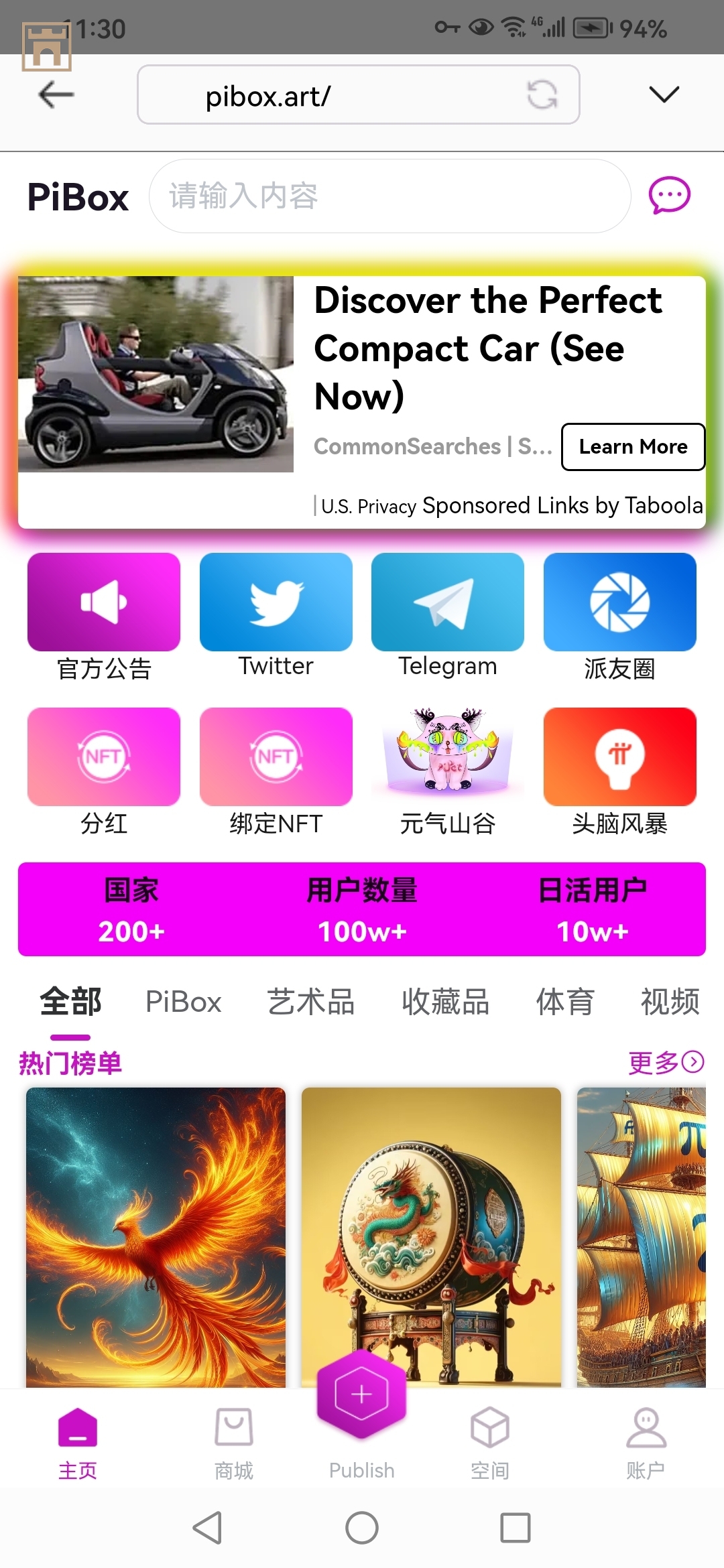724x1568 pixels.
Task: Tap the 请输入内容 search field
Action: click(x=389, y=196)
